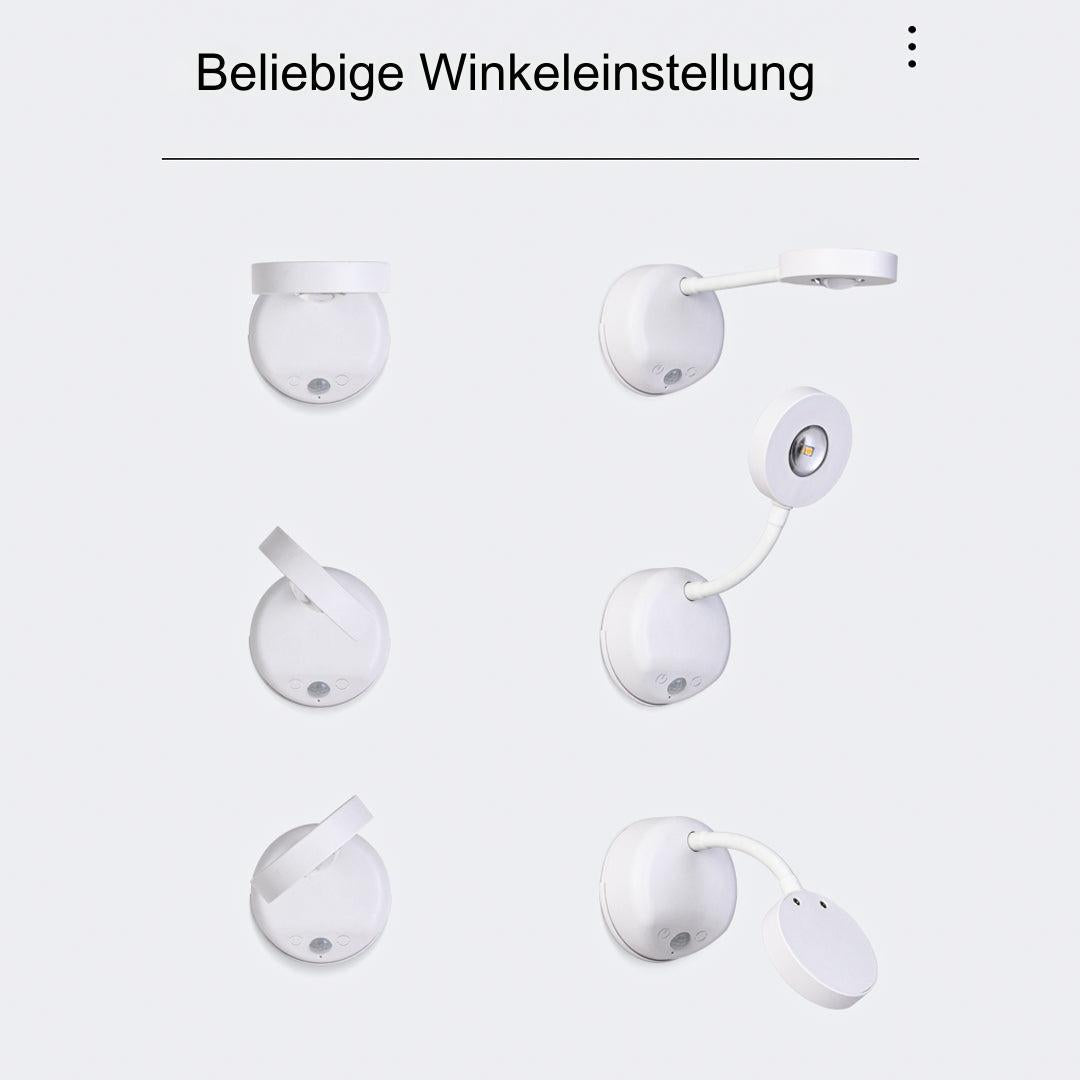Open the three-dot overflow menu

(911, 47)
